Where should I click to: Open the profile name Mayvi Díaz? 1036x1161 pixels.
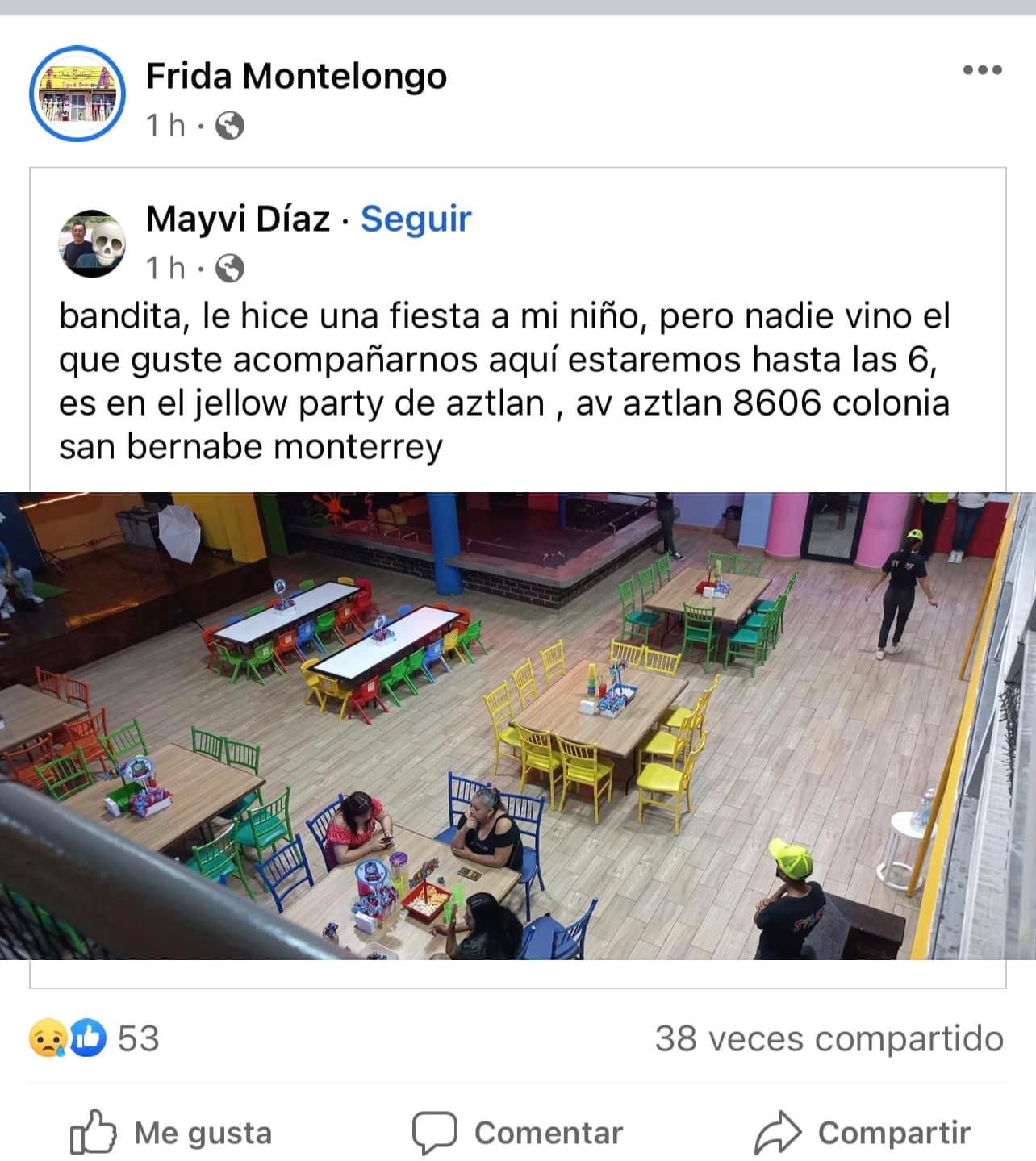click(x=238, y=219)
